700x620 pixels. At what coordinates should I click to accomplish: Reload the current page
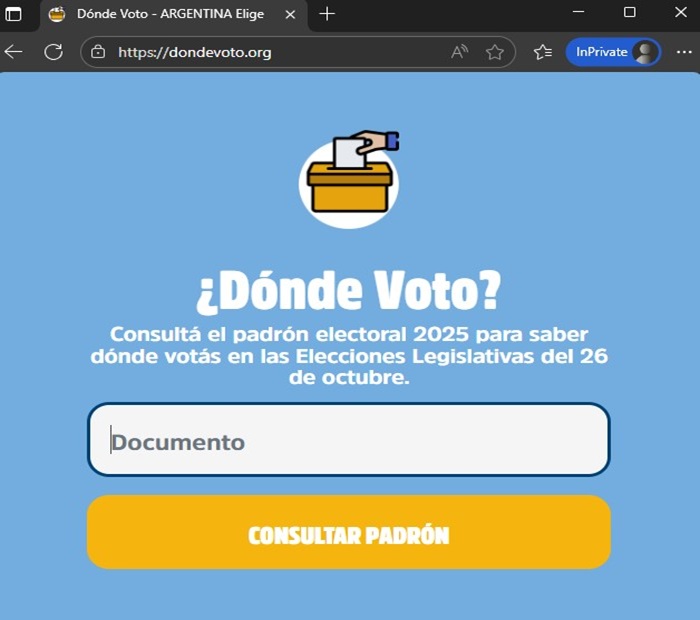pyautogui.click(x=54, y=52)
